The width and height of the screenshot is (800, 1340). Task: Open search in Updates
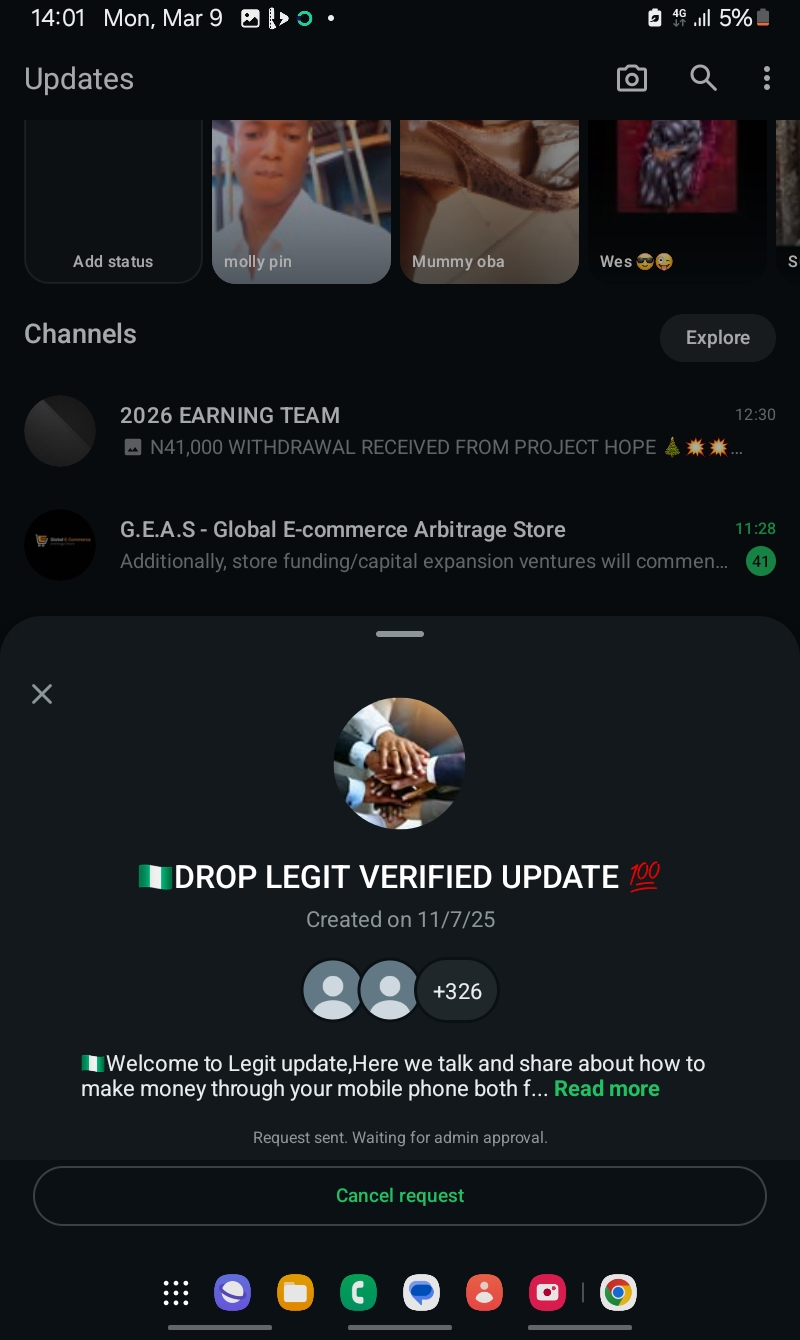pos(704,79)
